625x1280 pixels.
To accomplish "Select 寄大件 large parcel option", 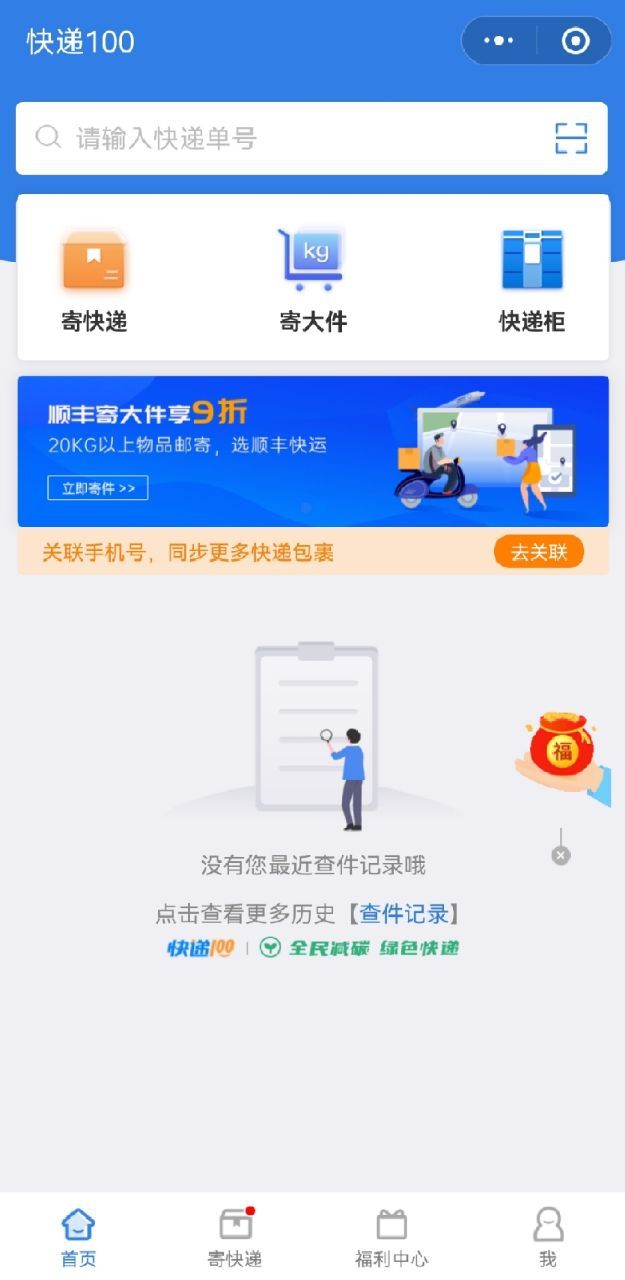I will click(312, 280).
